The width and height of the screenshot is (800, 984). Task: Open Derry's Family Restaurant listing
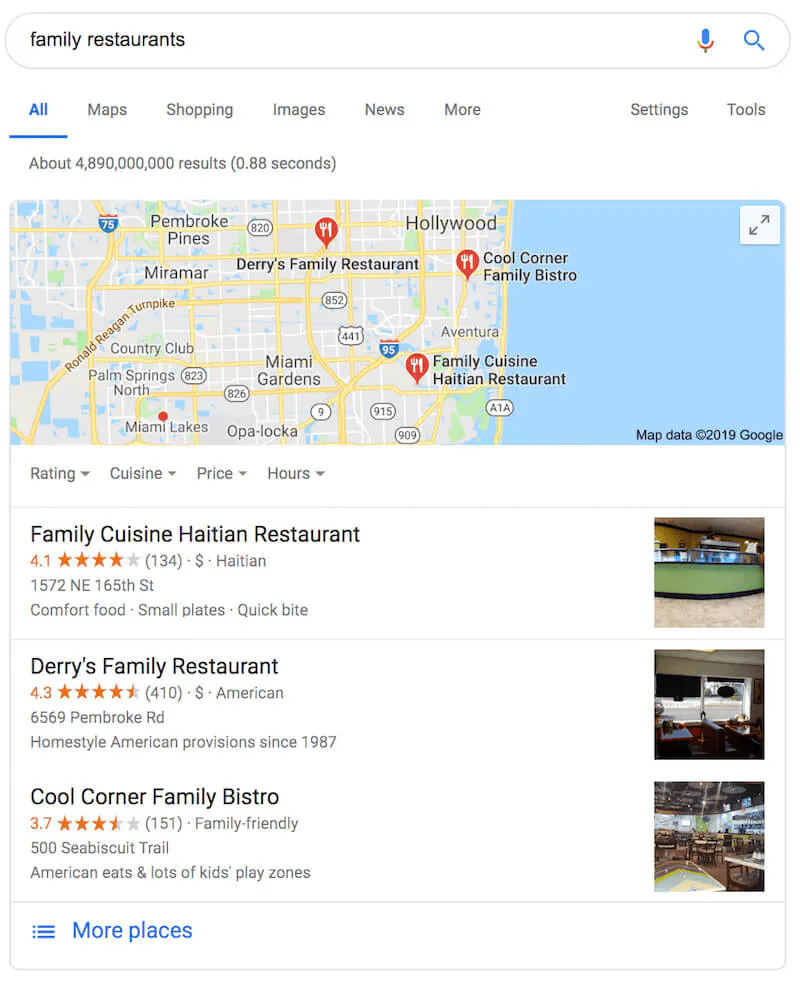154,667
